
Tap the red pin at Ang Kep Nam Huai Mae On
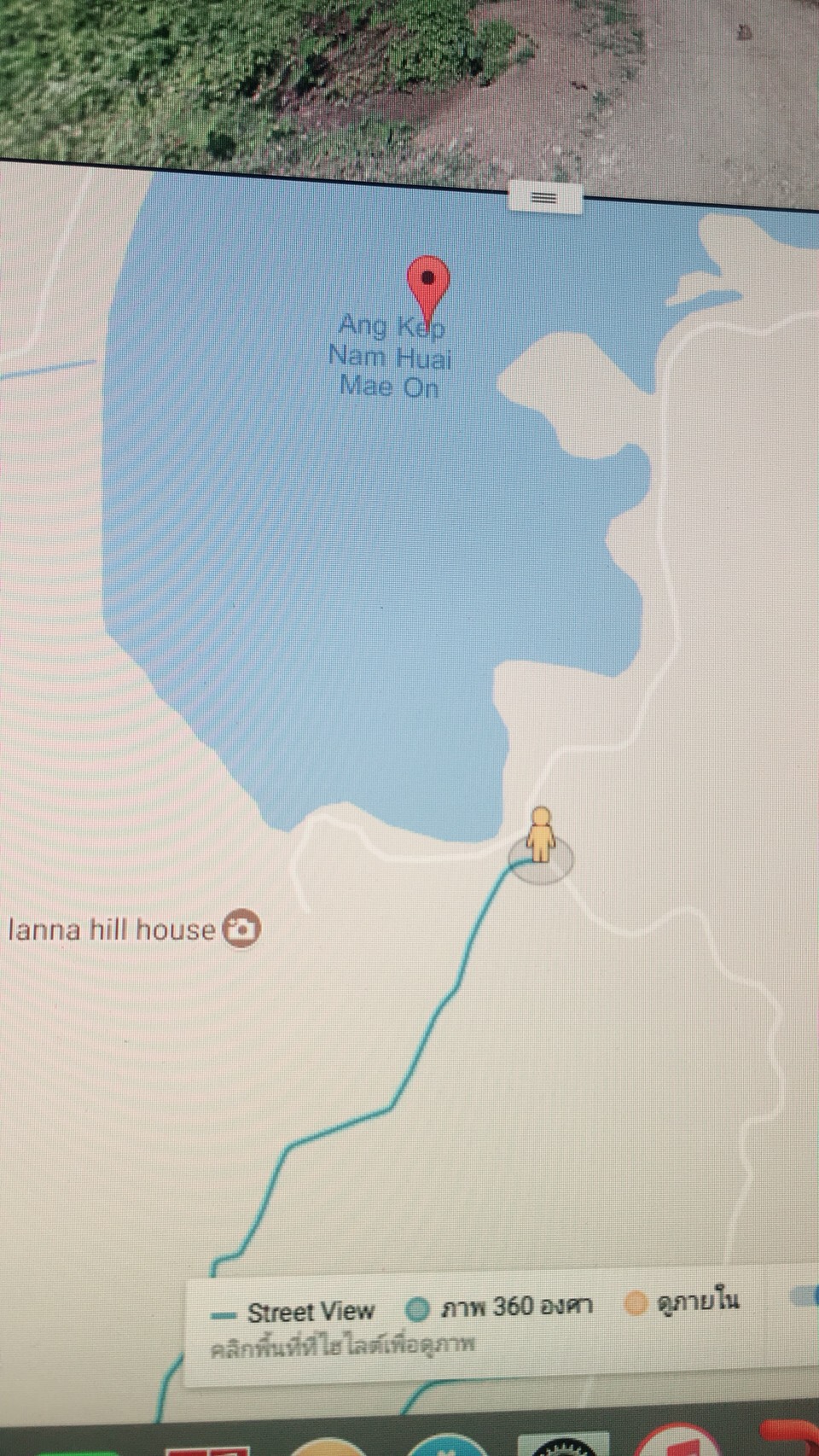coord(427,282)
